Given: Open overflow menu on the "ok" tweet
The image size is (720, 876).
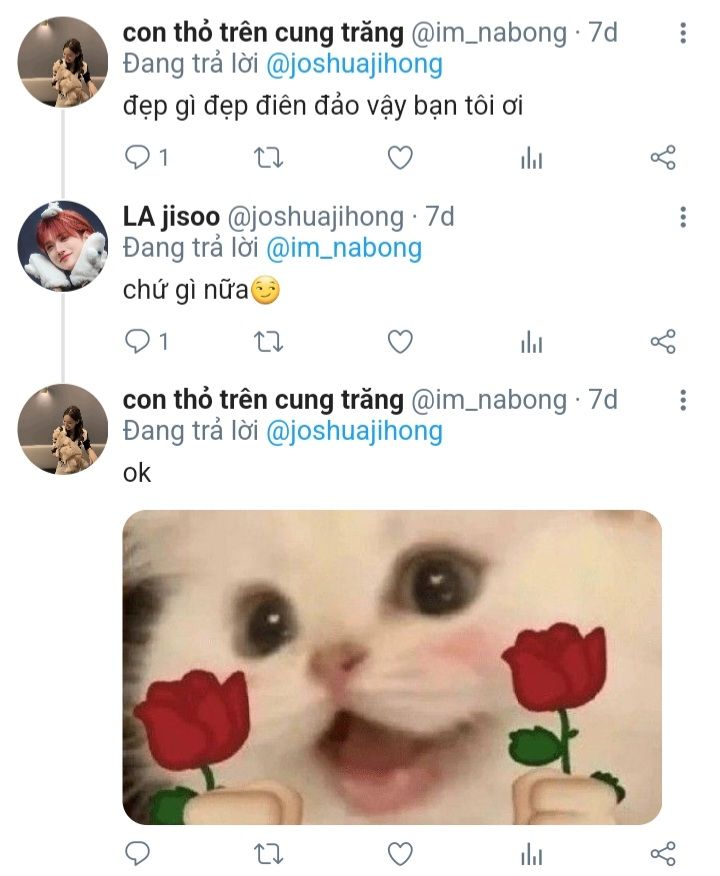Looking at the screenshot, I should click(x=683, y=401).
